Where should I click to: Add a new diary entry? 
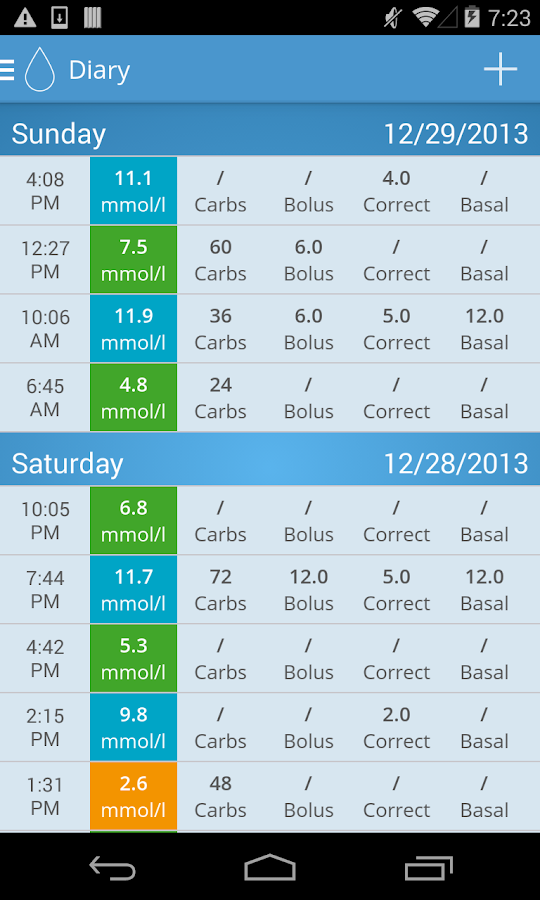pyautogui.click(x=500, y=69)
